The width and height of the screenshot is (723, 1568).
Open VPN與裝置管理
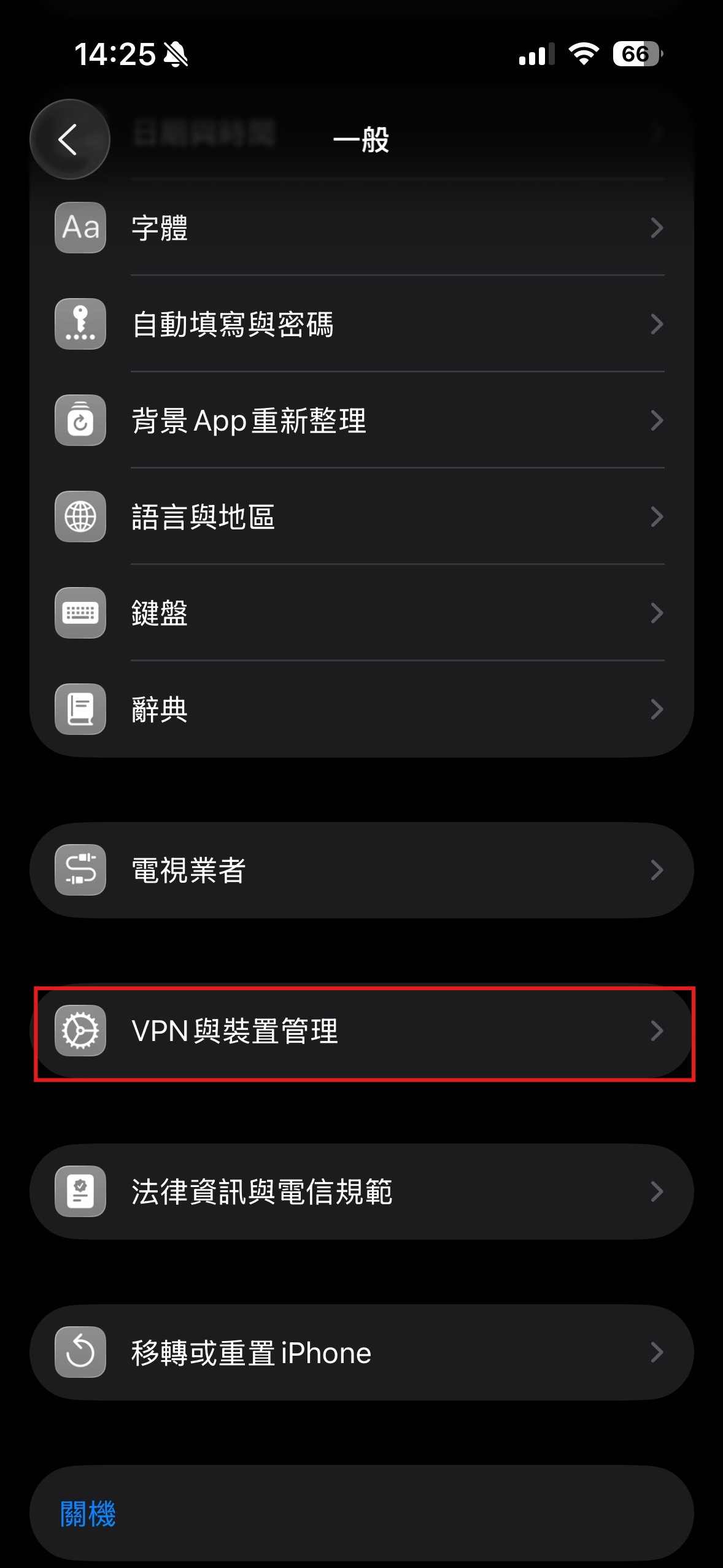click(361, 1031)
